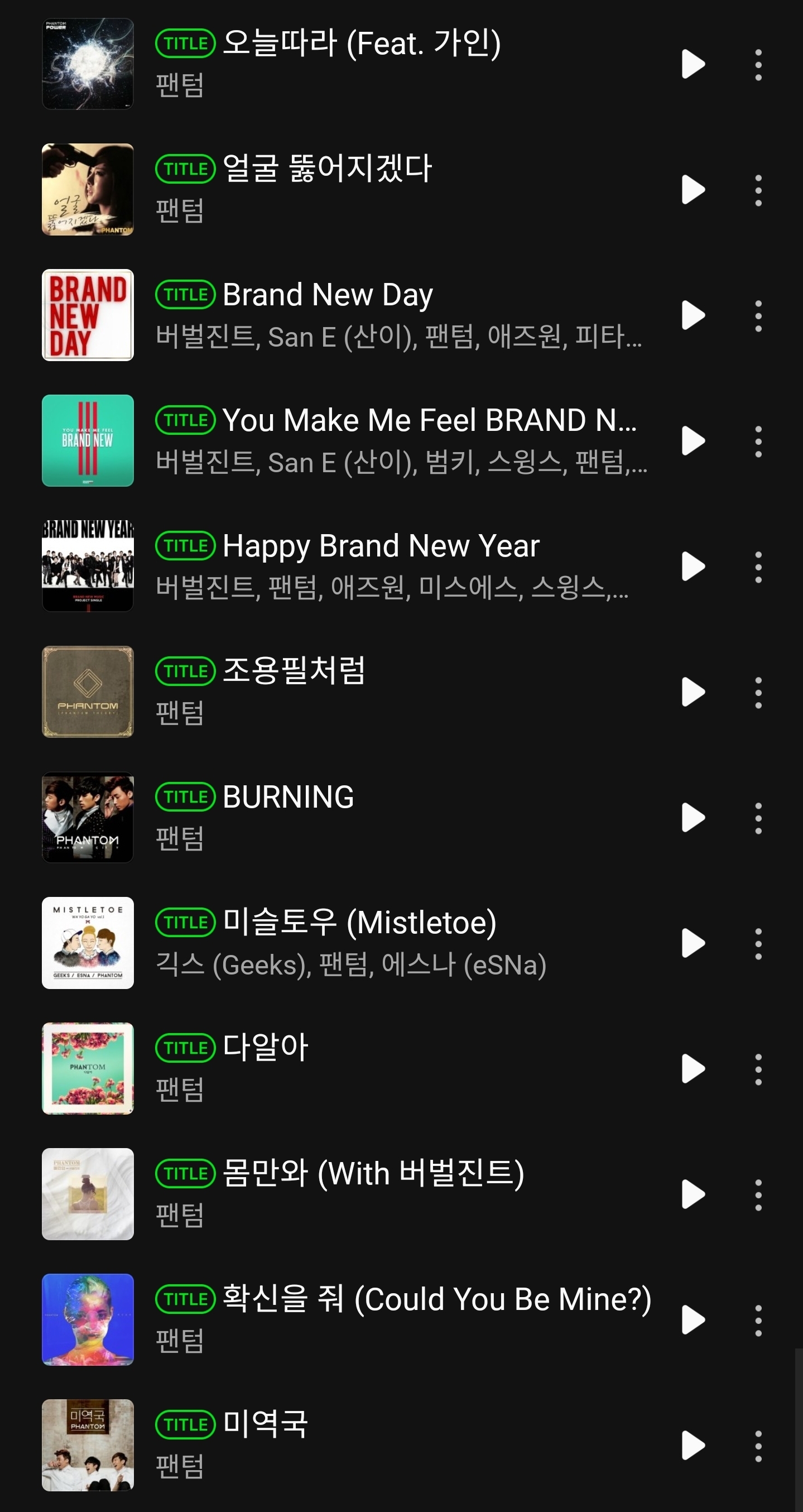
Task: Open more options for 오늘따라 (Feat. 가인)
Action: (x=758, y=65)
